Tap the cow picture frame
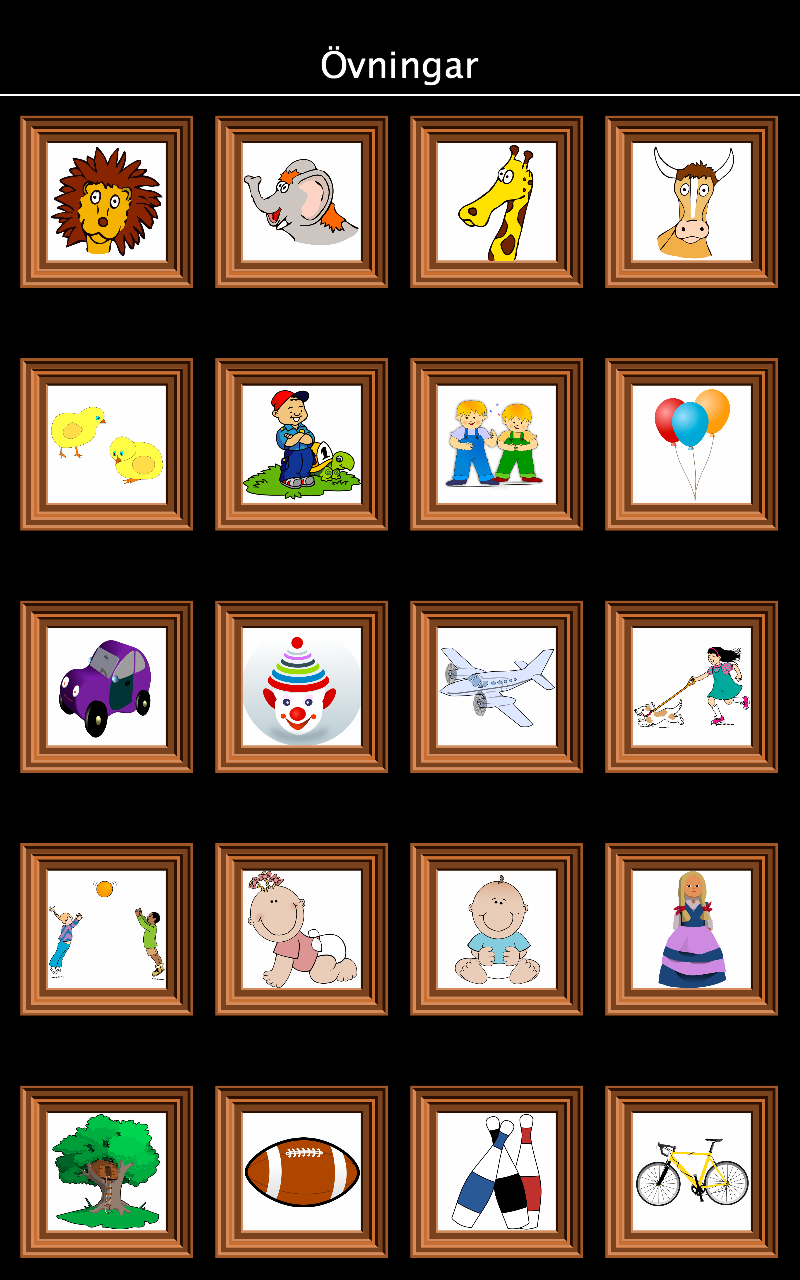Viewport: 800px width, 1280px height. point(691,202)
